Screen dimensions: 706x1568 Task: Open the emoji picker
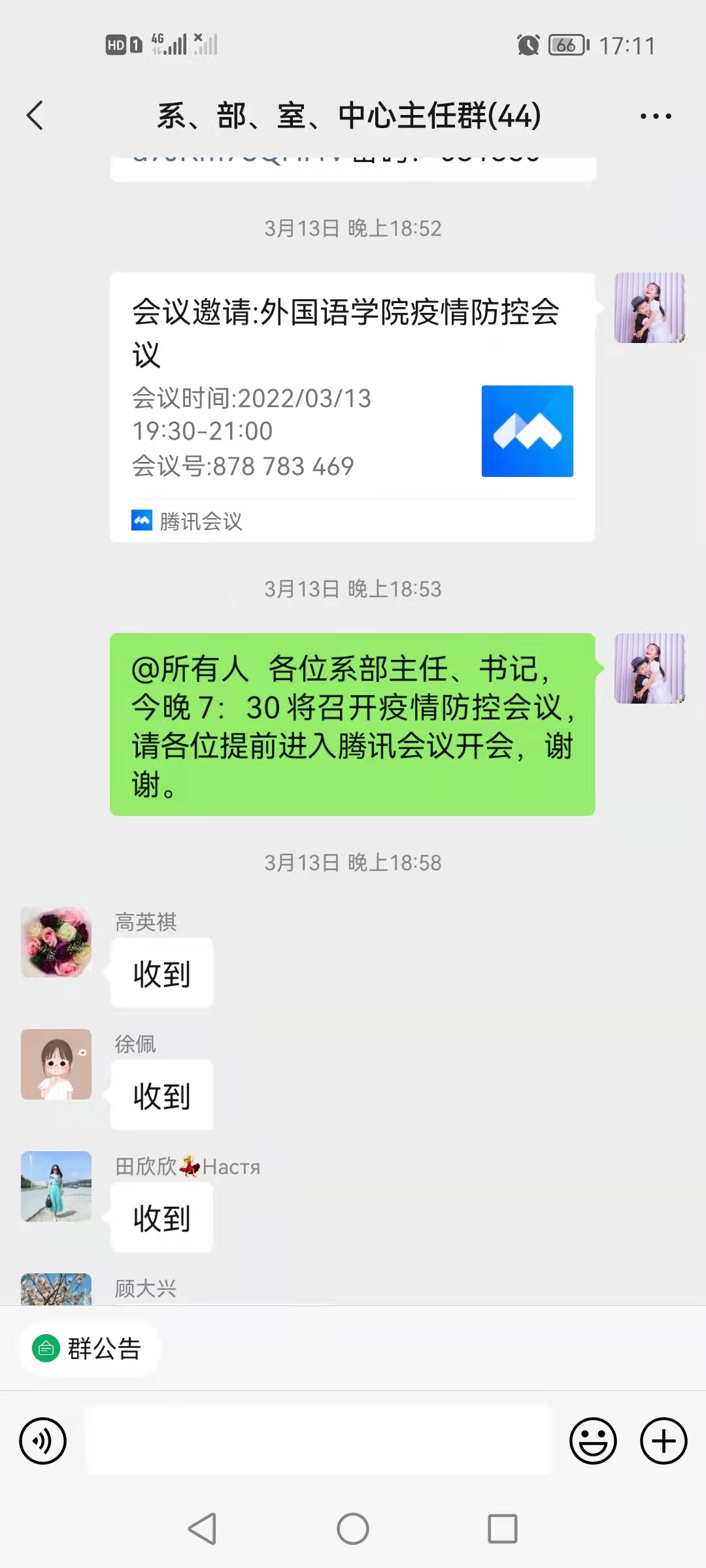(x=593, y=1441)
